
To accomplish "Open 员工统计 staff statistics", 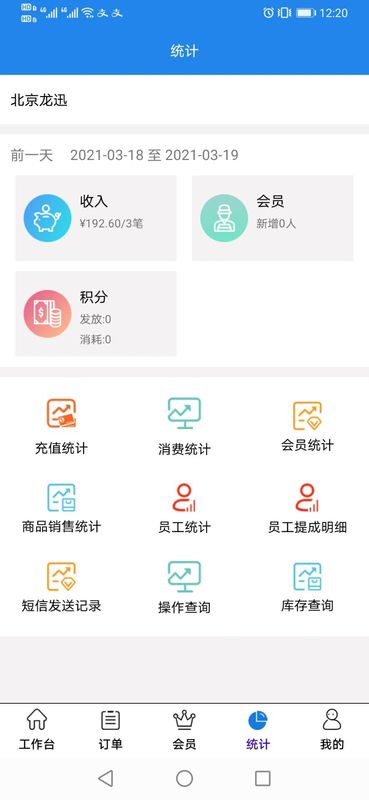I will tap(184, 508).
